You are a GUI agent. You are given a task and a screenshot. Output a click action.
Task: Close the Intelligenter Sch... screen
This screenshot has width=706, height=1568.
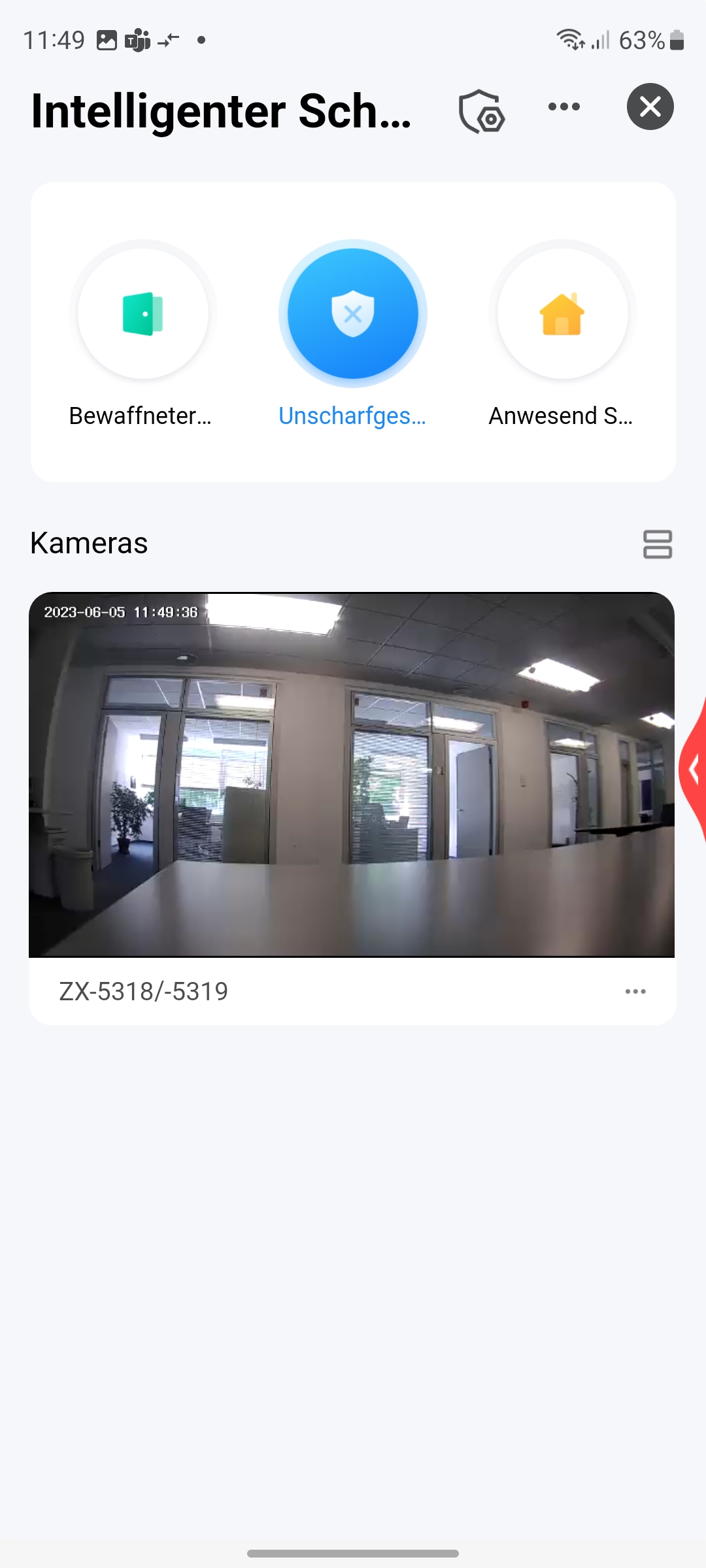click(650, 106)
